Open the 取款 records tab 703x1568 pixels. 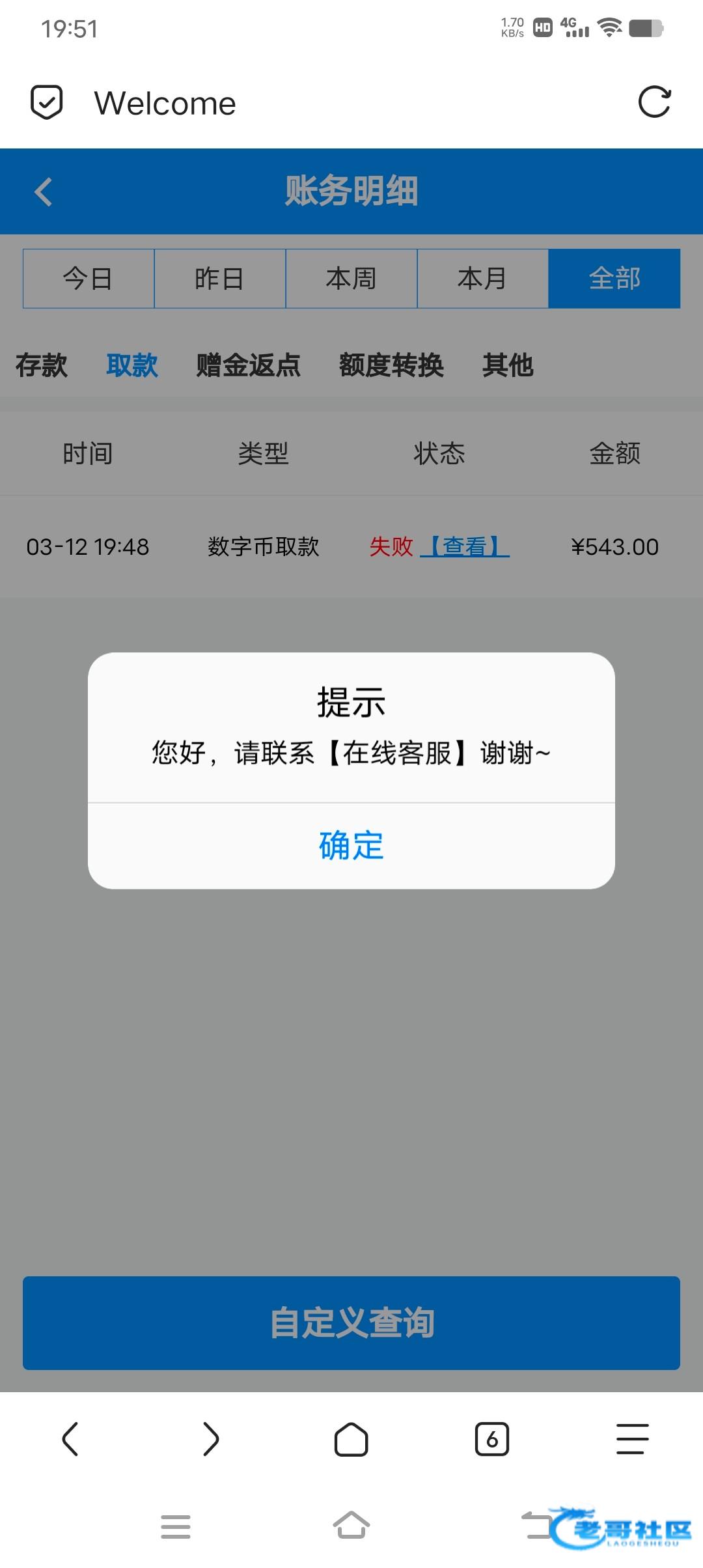click(x=132, y=365)
